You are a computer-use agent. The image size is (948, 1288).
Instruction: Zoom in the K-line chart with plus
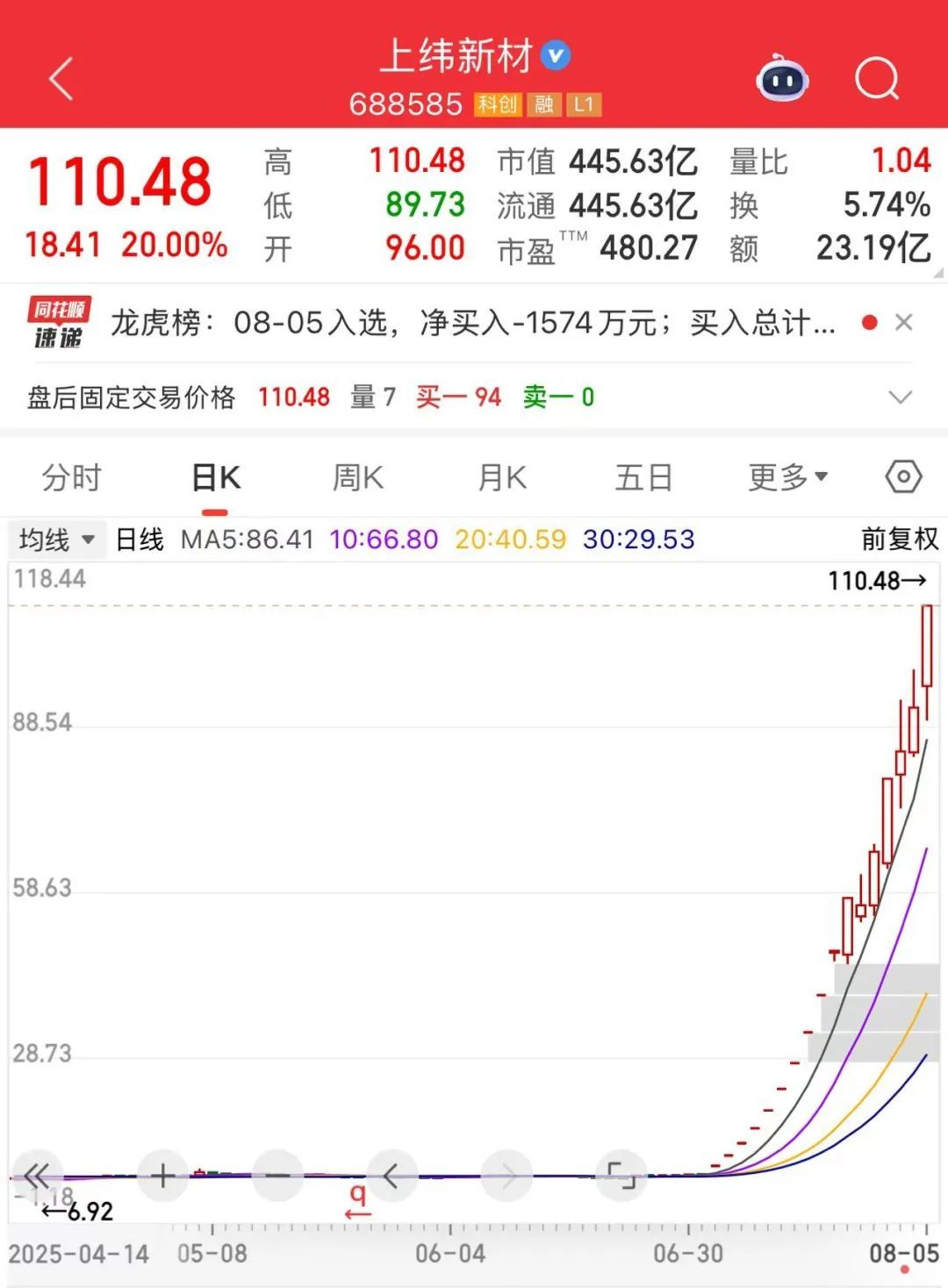(x=162, y=1176)
